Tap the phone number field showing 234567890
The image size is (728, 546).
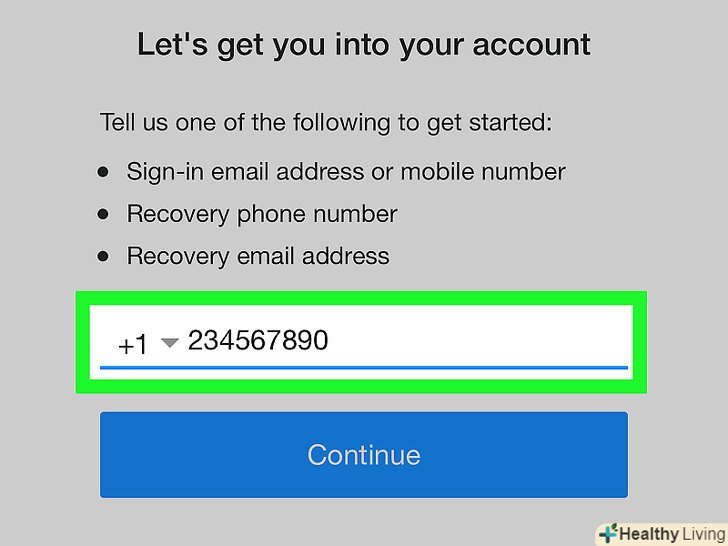coord(400,341)
